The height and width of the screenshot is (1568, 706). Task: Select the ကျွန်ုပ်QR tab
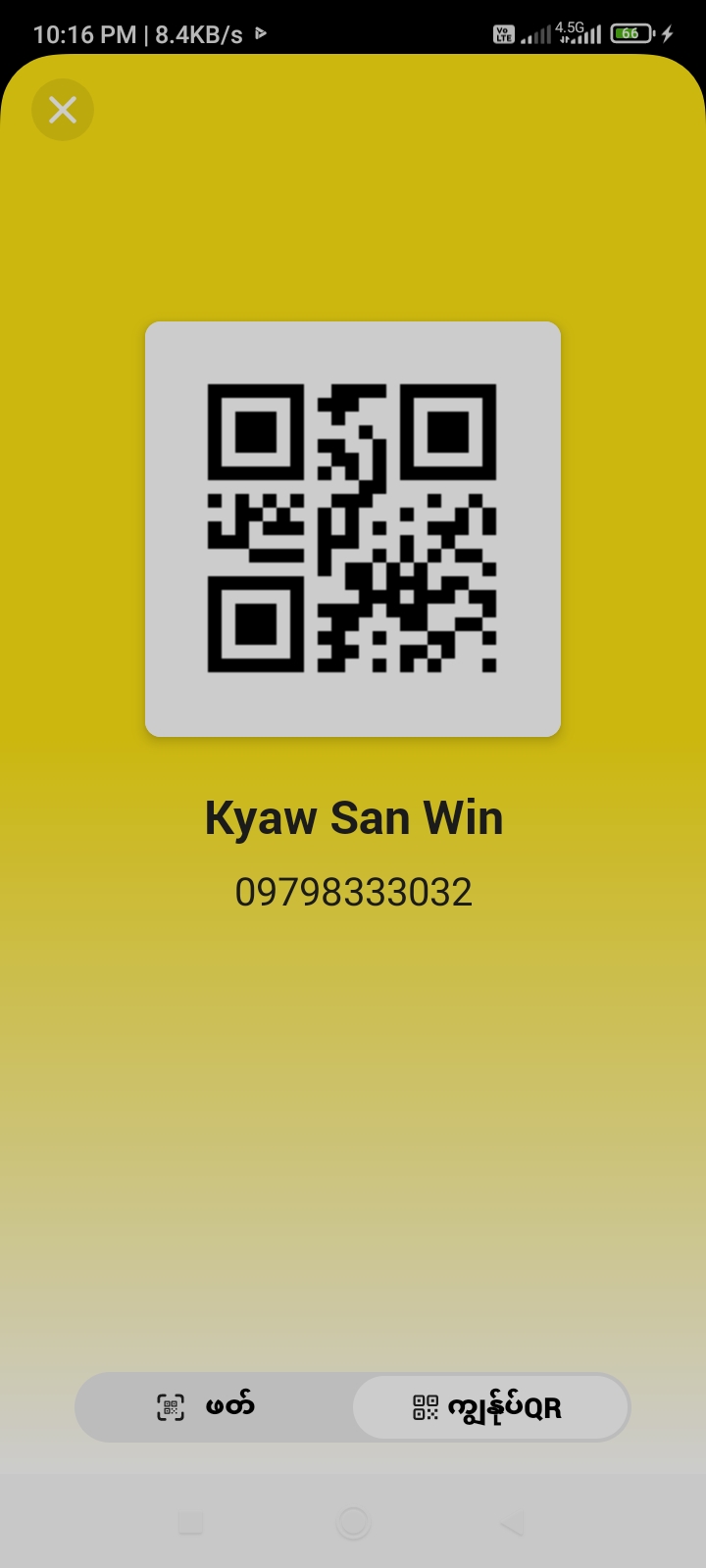[489, 1407]
